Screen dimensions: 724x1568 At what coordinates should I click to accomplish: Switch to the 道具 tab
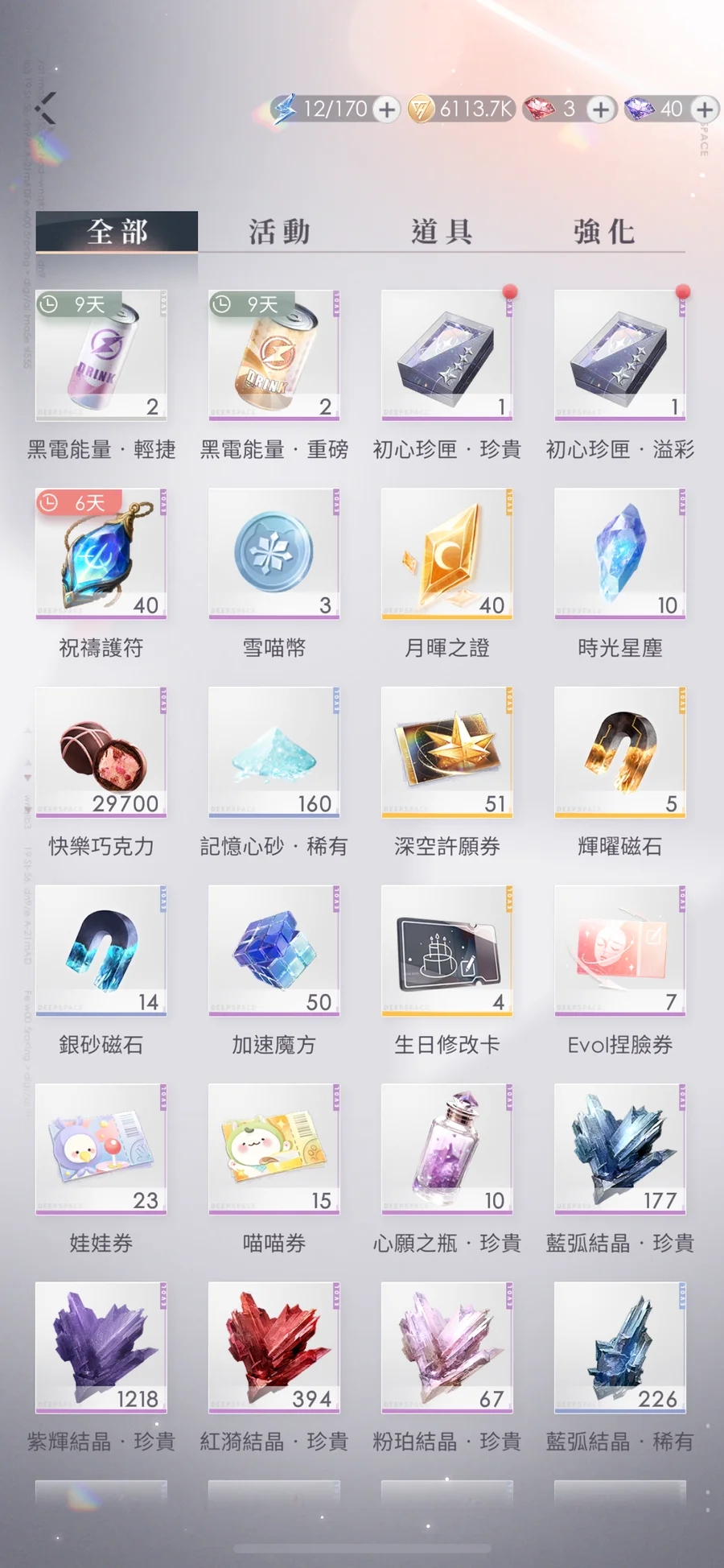point(442,232)
